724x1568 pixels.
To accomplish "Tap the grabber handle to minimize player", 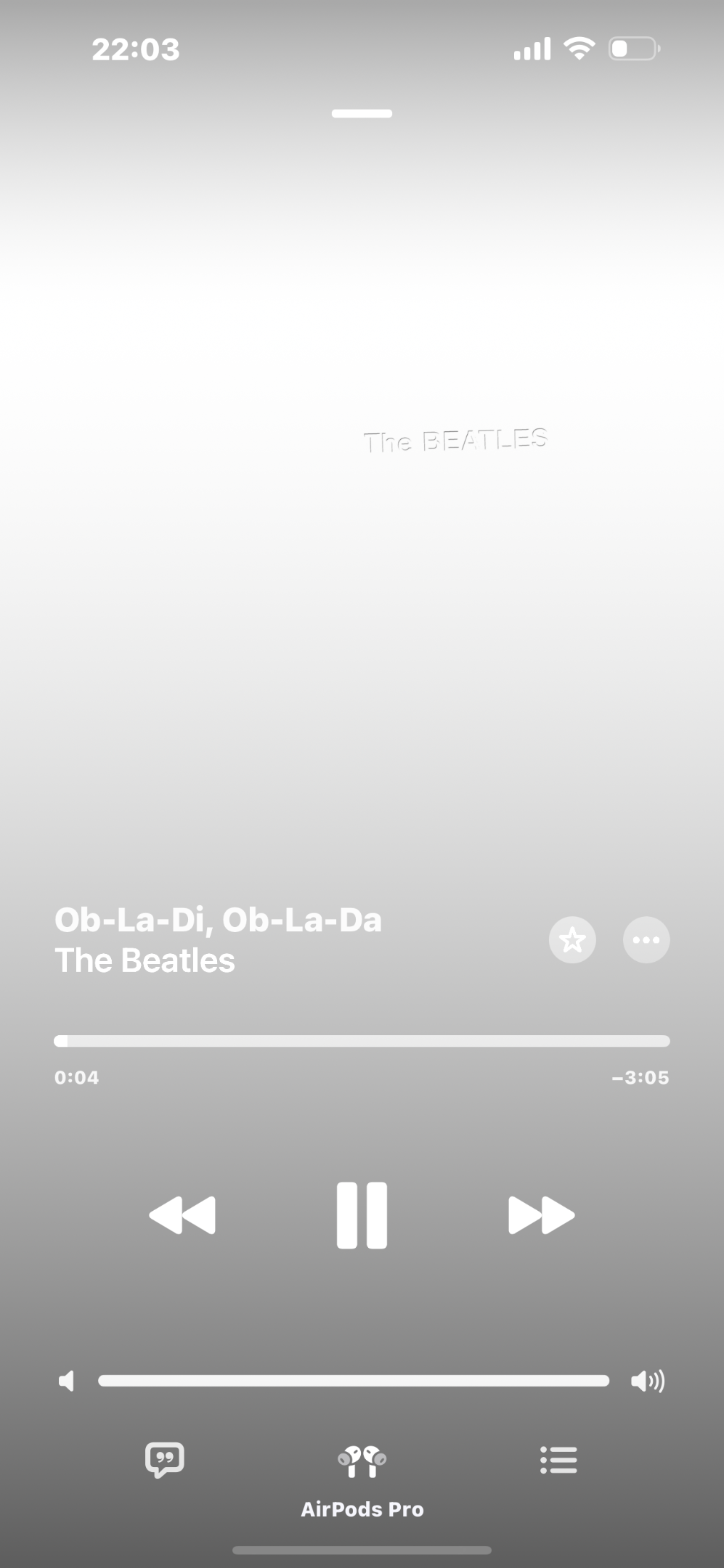I will (362, 113).
